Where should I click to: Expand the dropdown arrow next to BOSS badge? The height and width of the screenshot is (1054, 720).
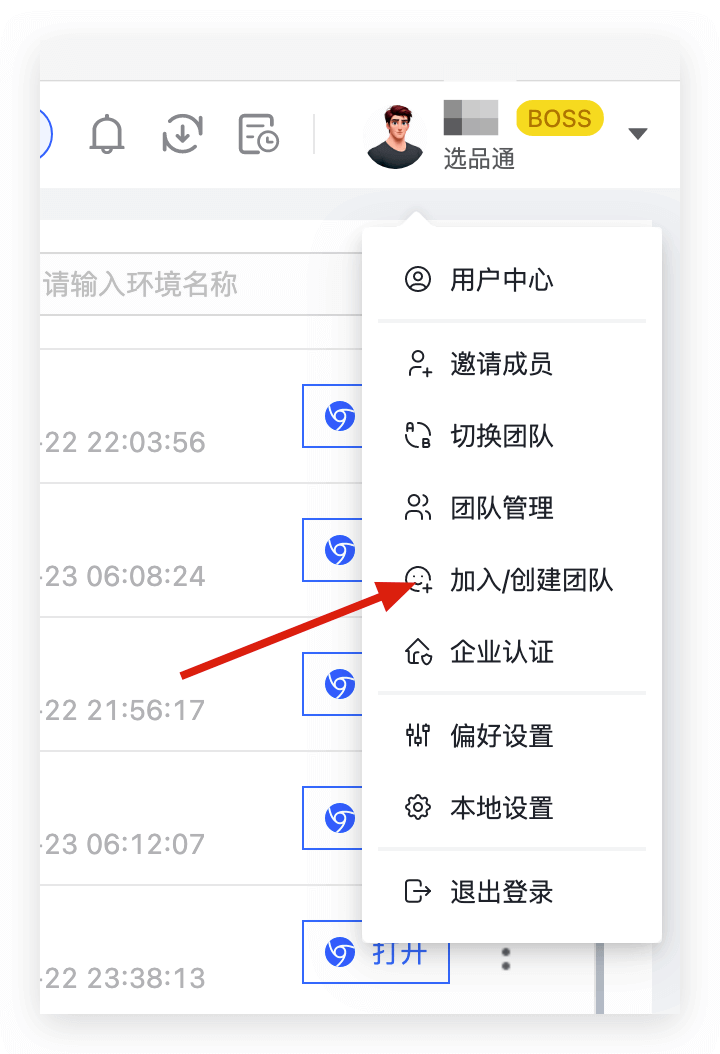click(638, 131)
